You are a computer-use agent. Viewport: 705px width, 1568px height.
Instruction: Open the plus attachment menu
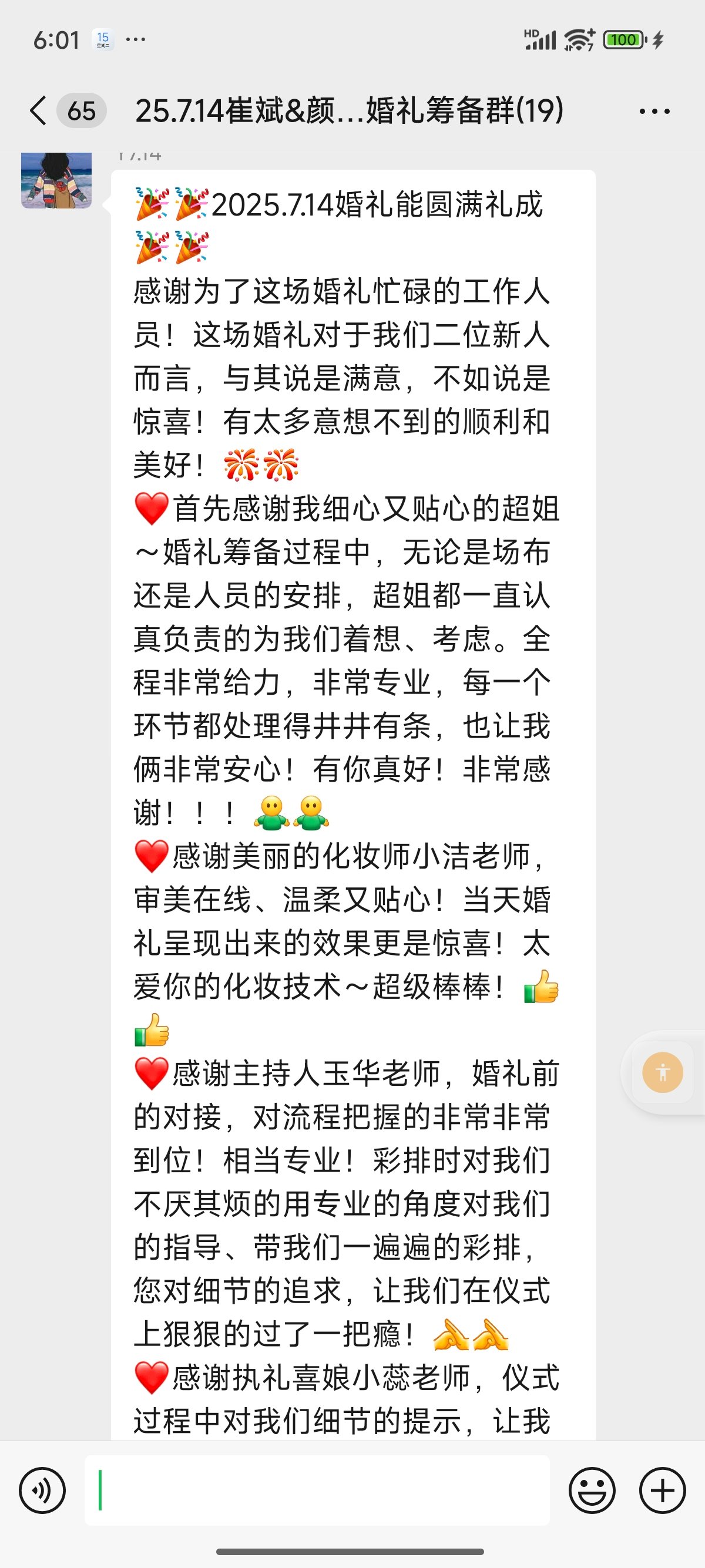pos(662,1490)
